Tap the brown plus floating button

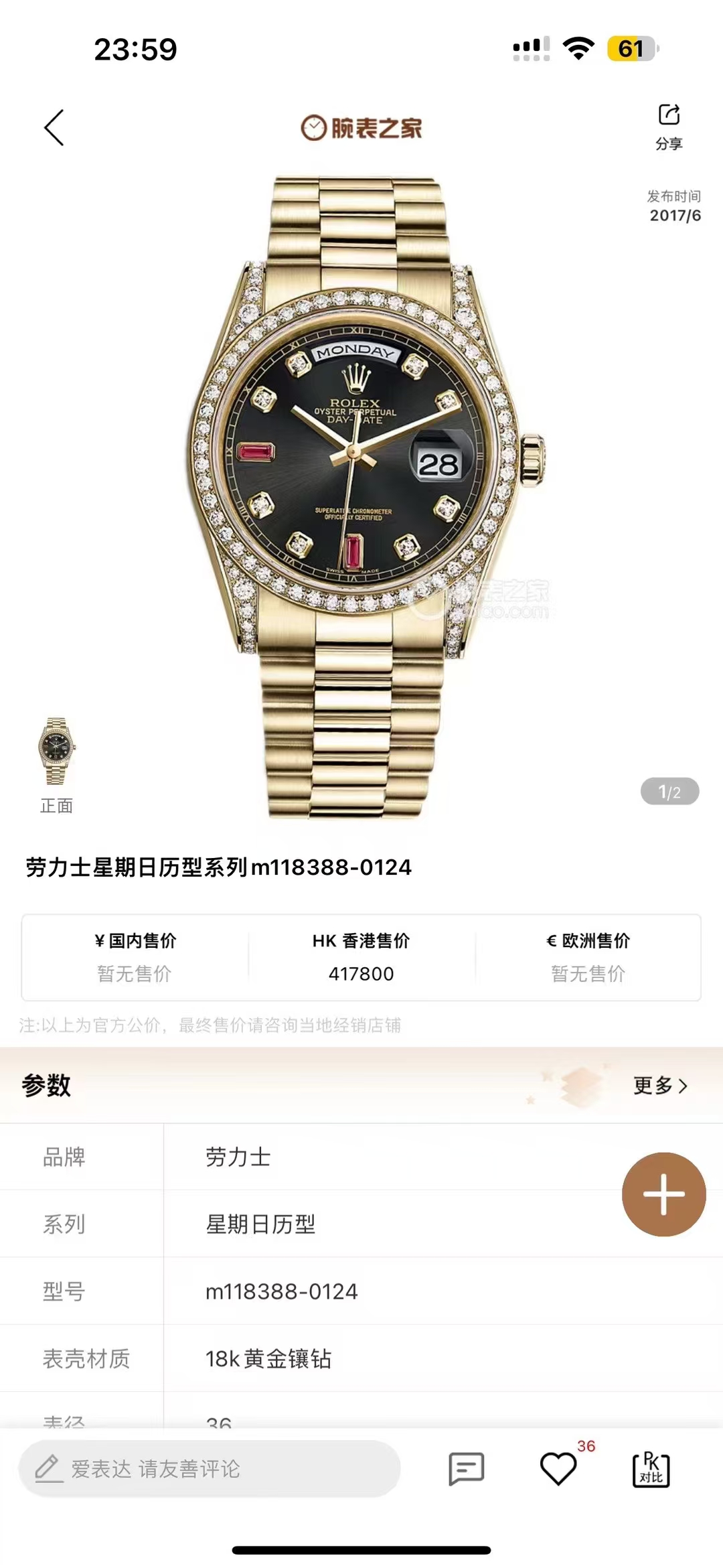[663, 1194]
